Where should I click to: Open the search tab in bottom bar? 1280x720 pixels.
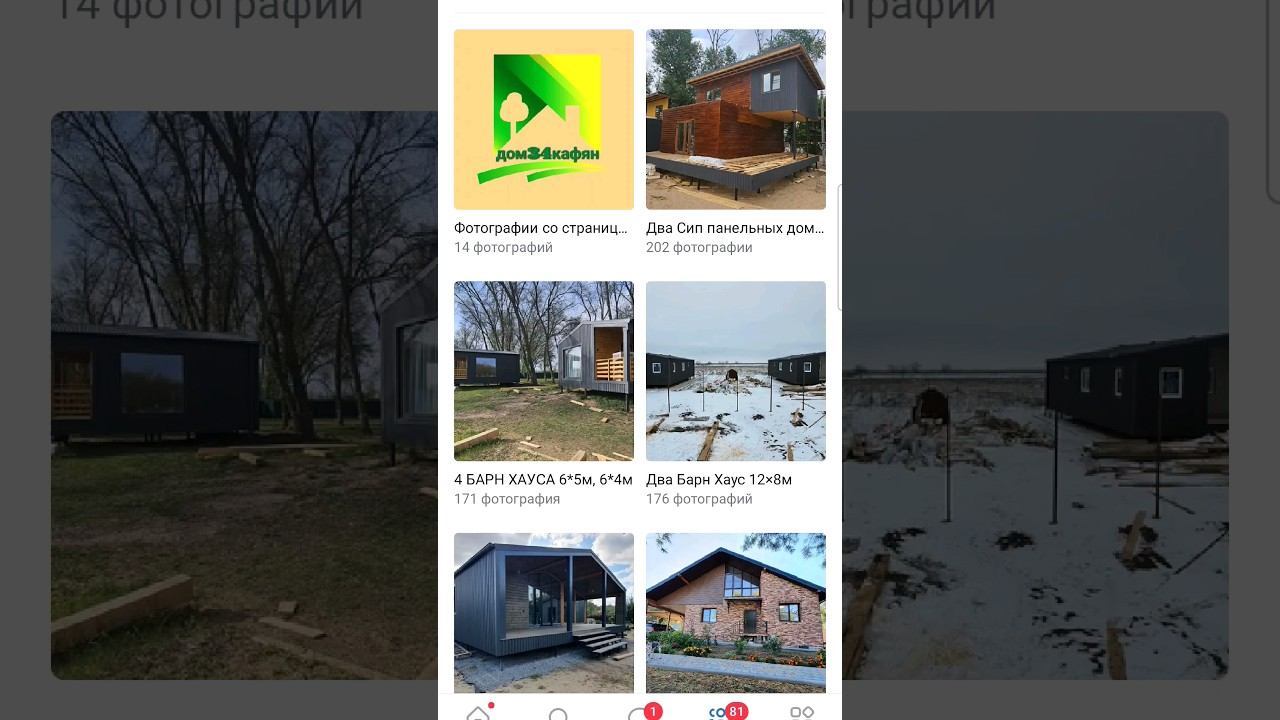point(559,714)
